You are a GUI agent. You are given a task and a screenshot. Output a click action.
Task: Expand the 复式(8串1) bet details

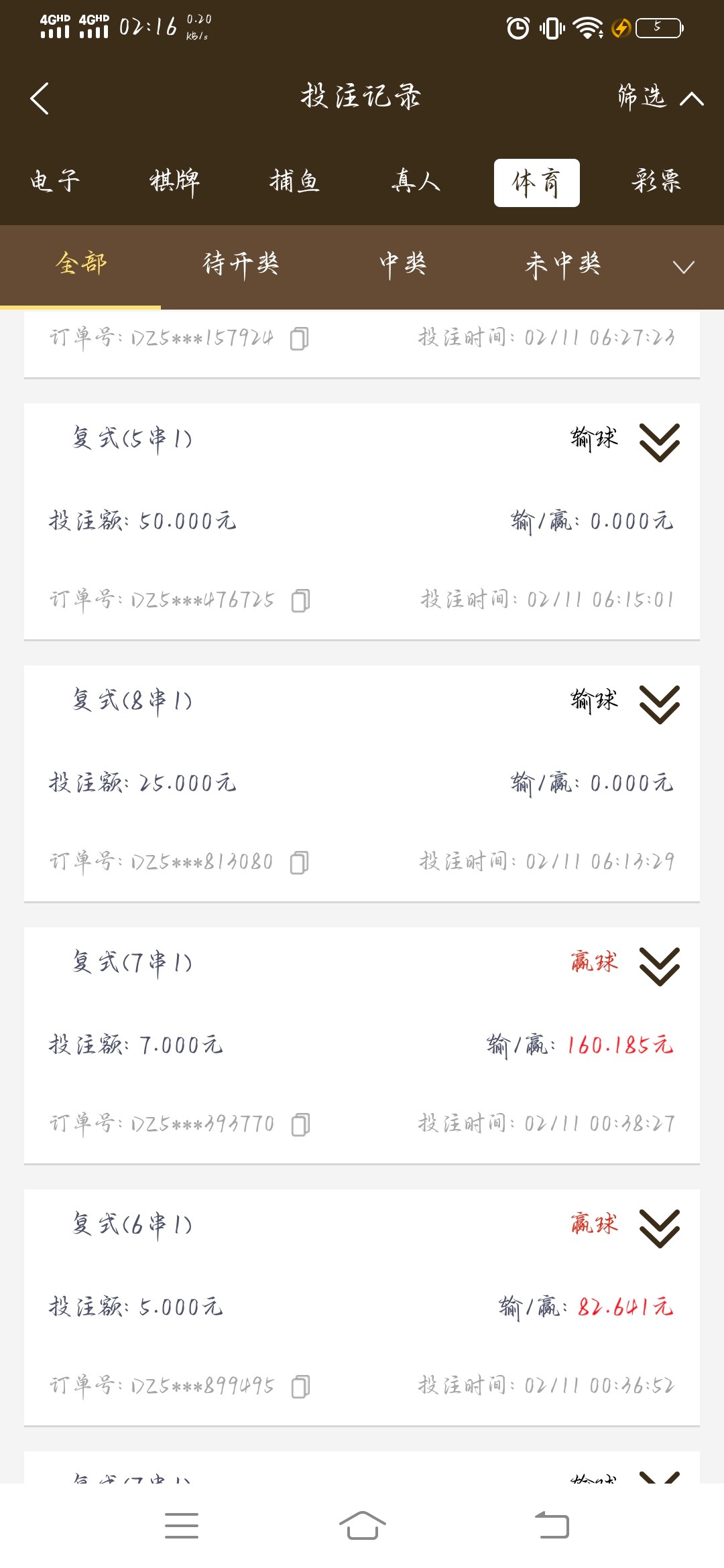[660, 704]
